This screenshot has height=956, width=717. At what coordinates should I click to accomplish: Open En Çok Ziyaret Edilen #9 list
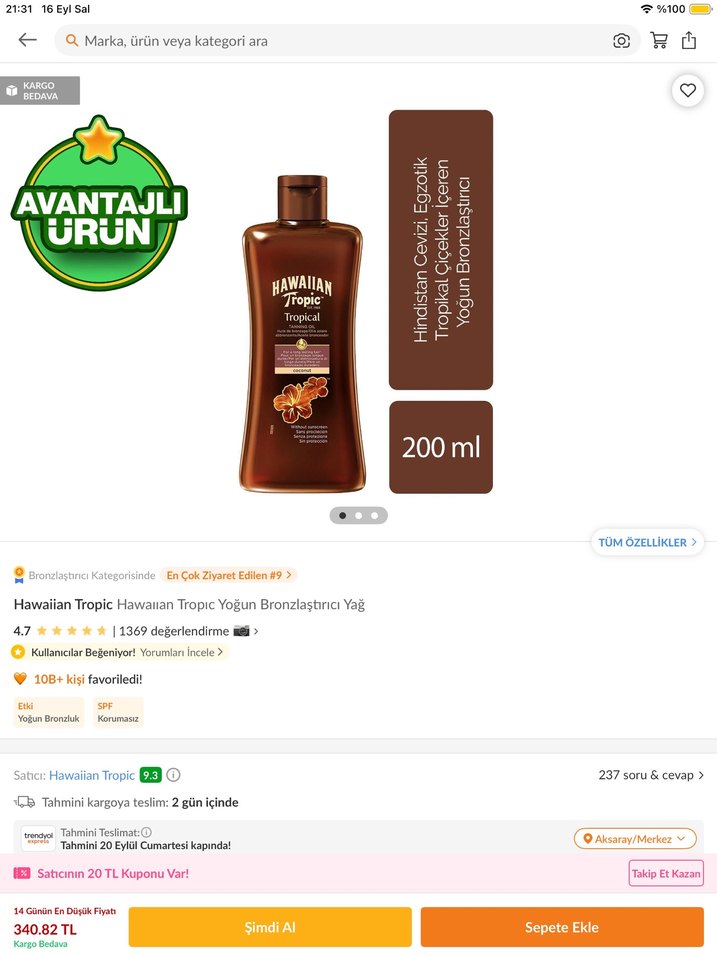(x=229, y=575)
